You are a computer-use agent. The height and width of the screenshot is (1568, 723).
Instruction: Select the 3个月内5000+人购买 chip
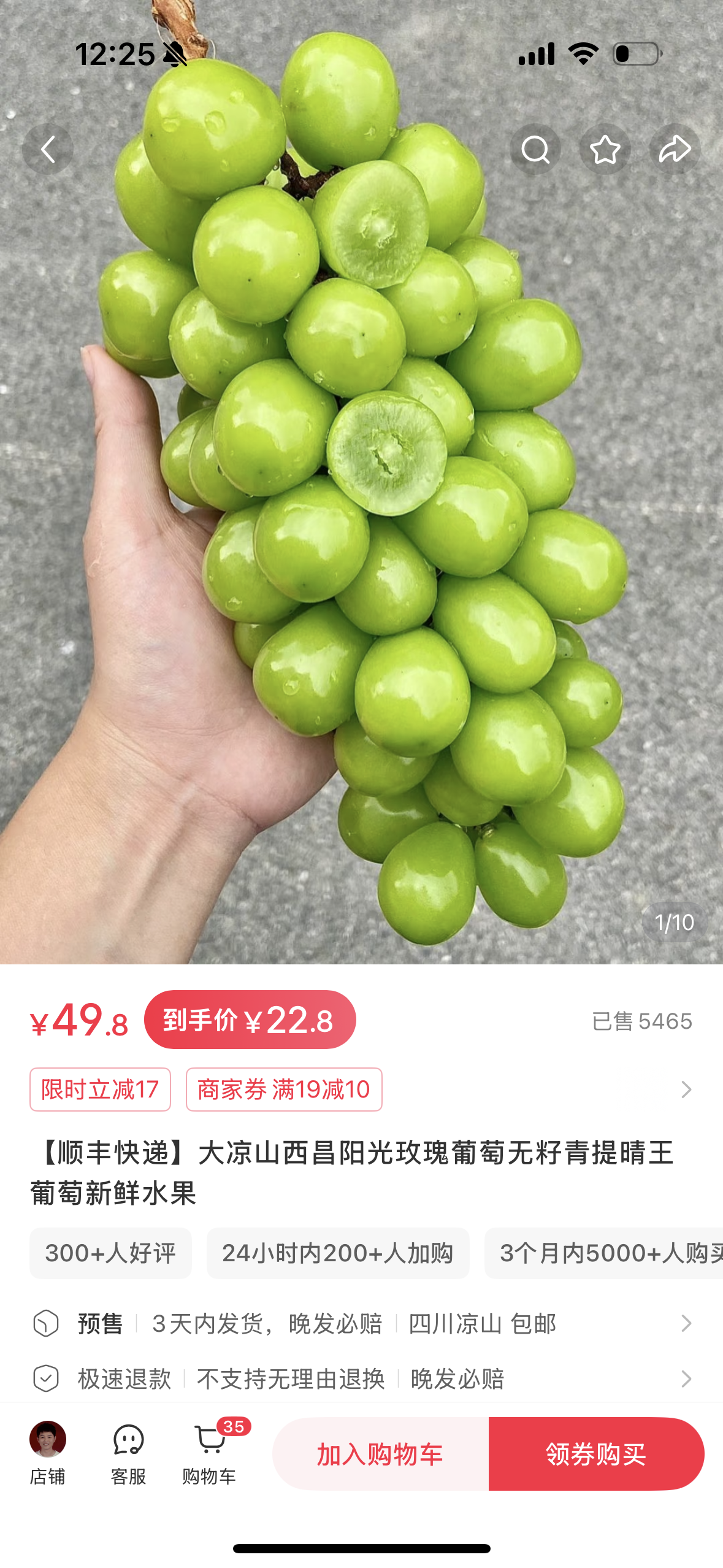point(604,1253)
